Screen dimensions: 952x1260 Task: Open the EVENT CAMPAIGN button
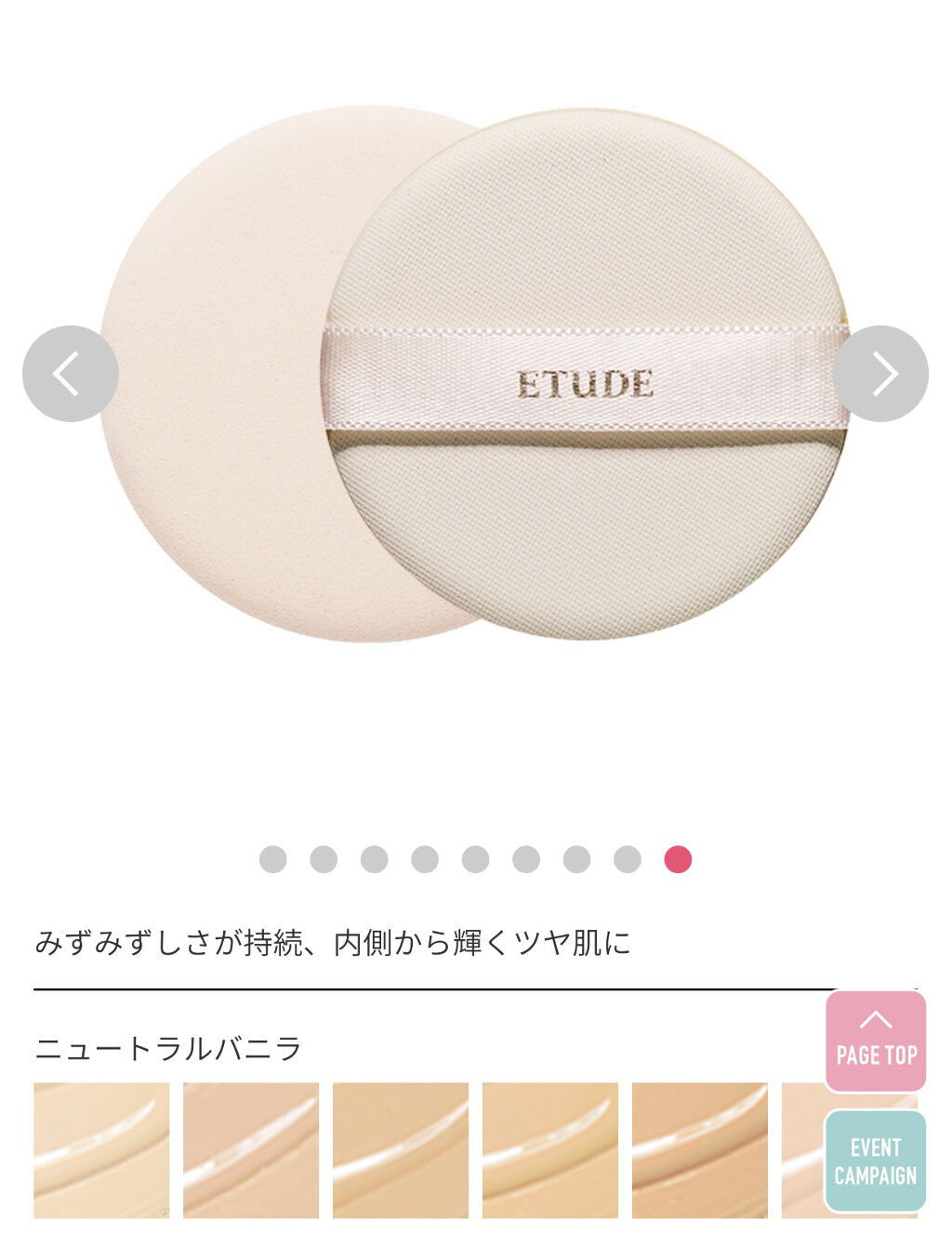(875, 1161)
